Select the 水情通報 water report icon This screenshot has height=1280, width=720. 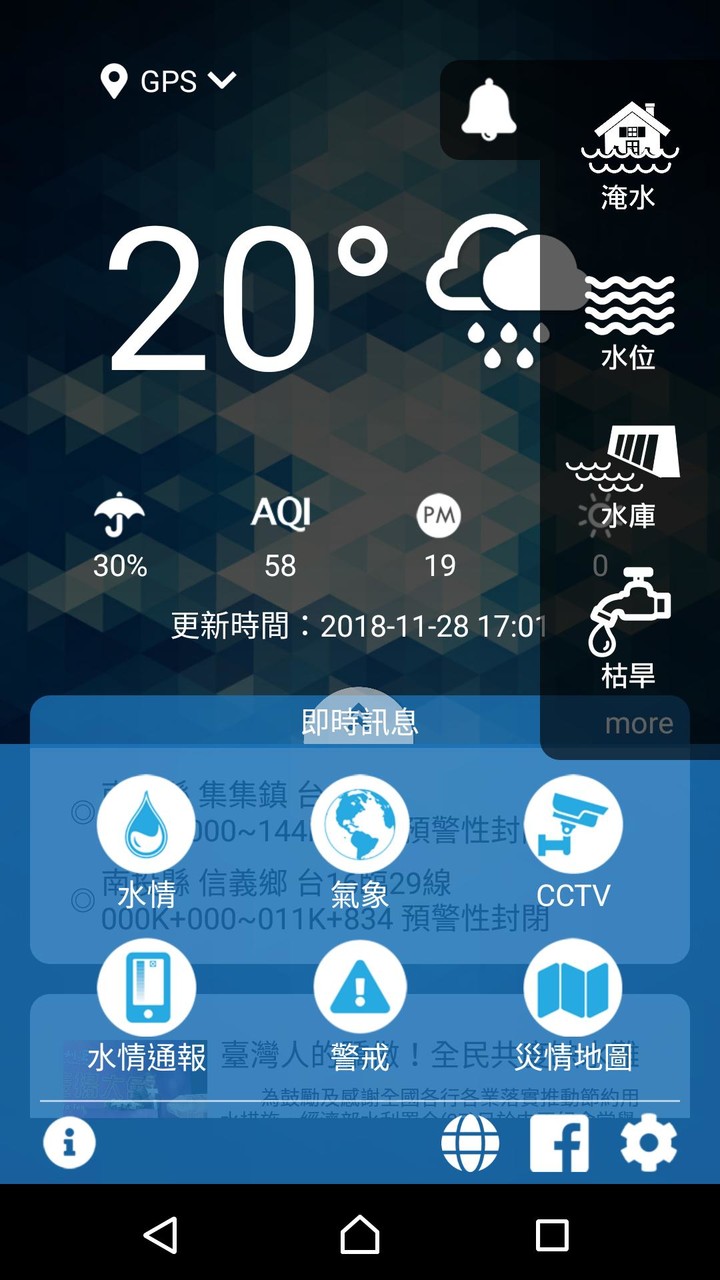[x=145, y=985]
